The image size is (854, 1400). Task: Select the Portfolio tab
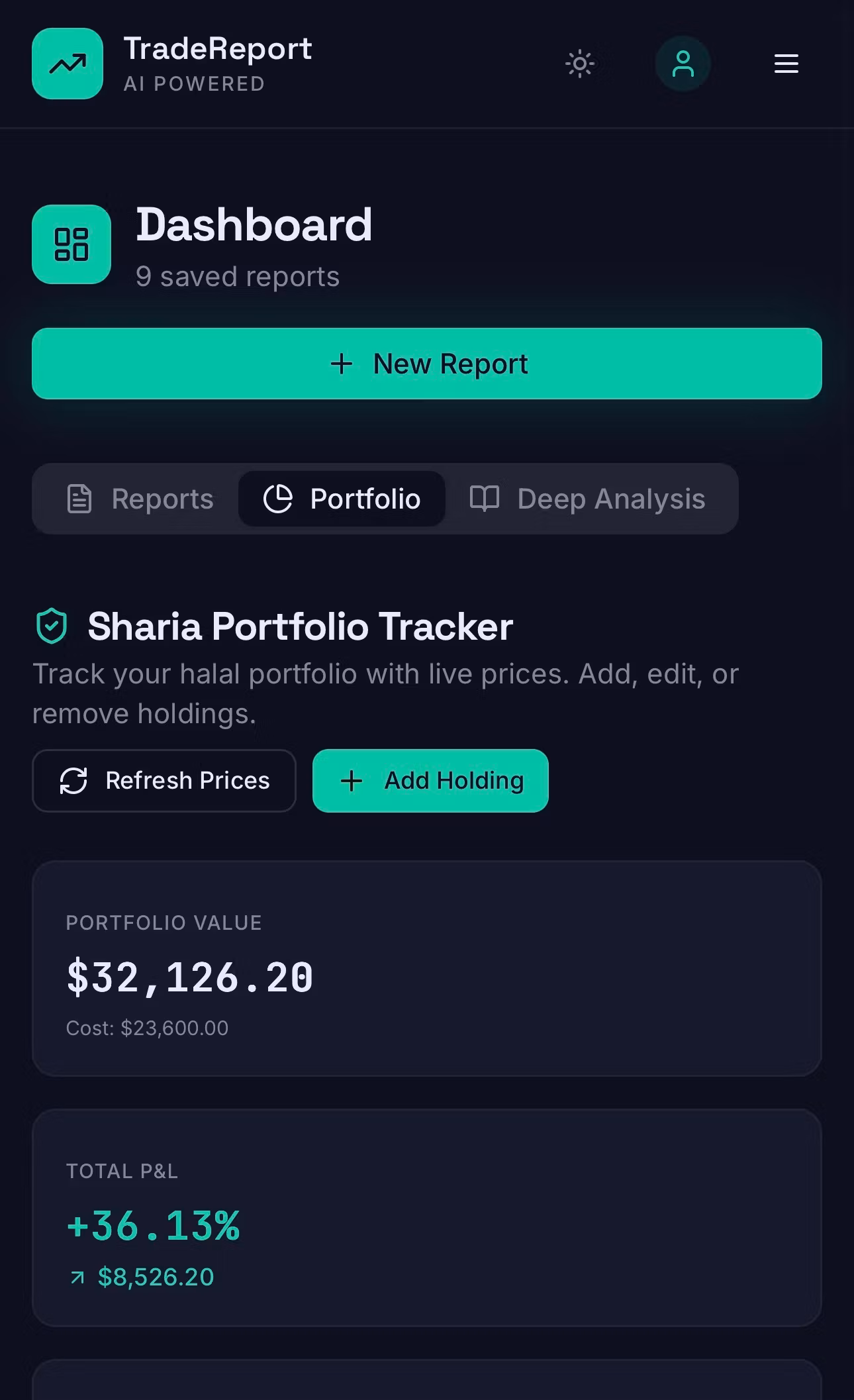coord(342,499)
